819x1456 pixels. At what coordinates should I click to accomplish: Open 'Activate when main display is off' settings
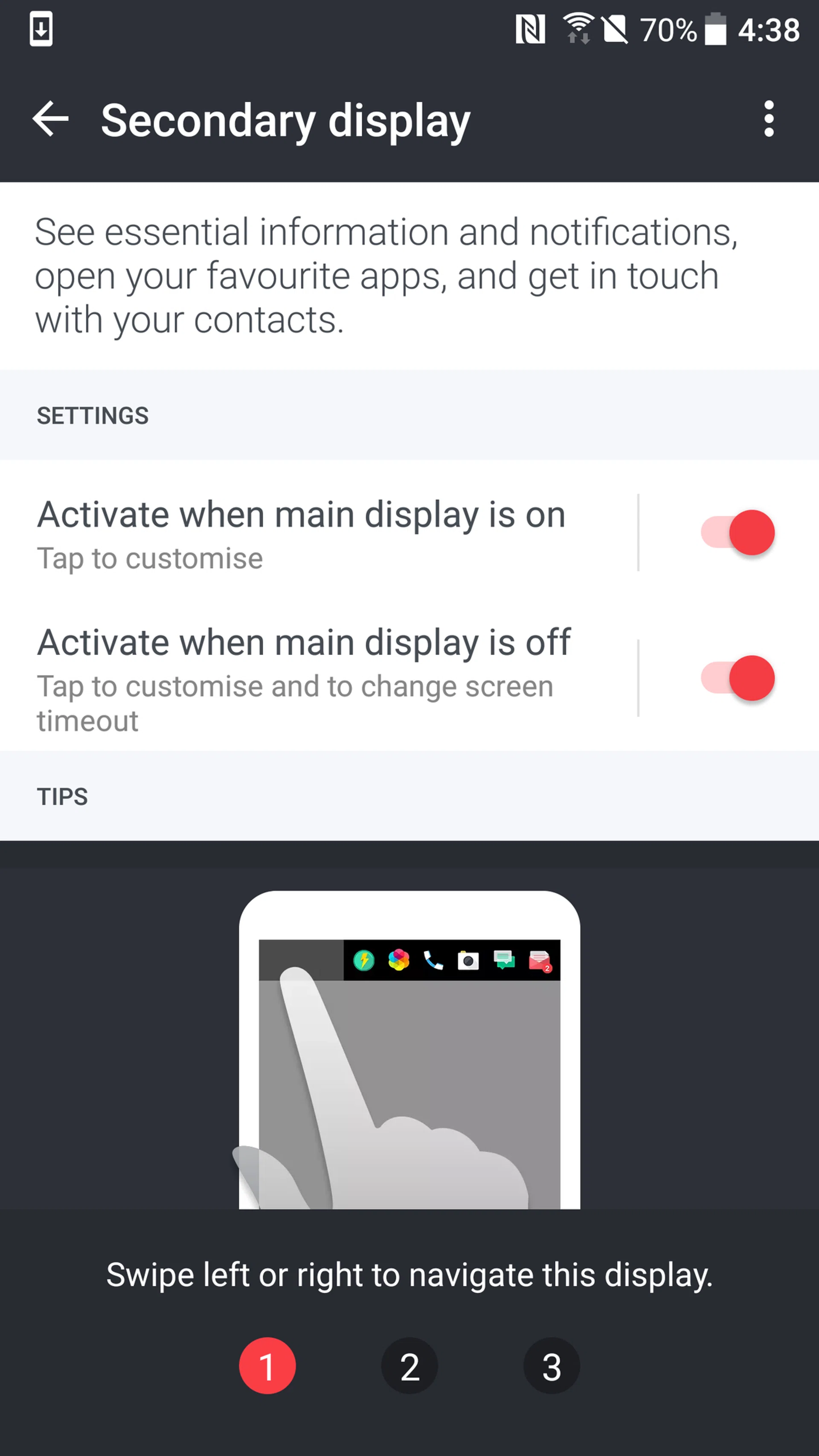pos(317,678)
